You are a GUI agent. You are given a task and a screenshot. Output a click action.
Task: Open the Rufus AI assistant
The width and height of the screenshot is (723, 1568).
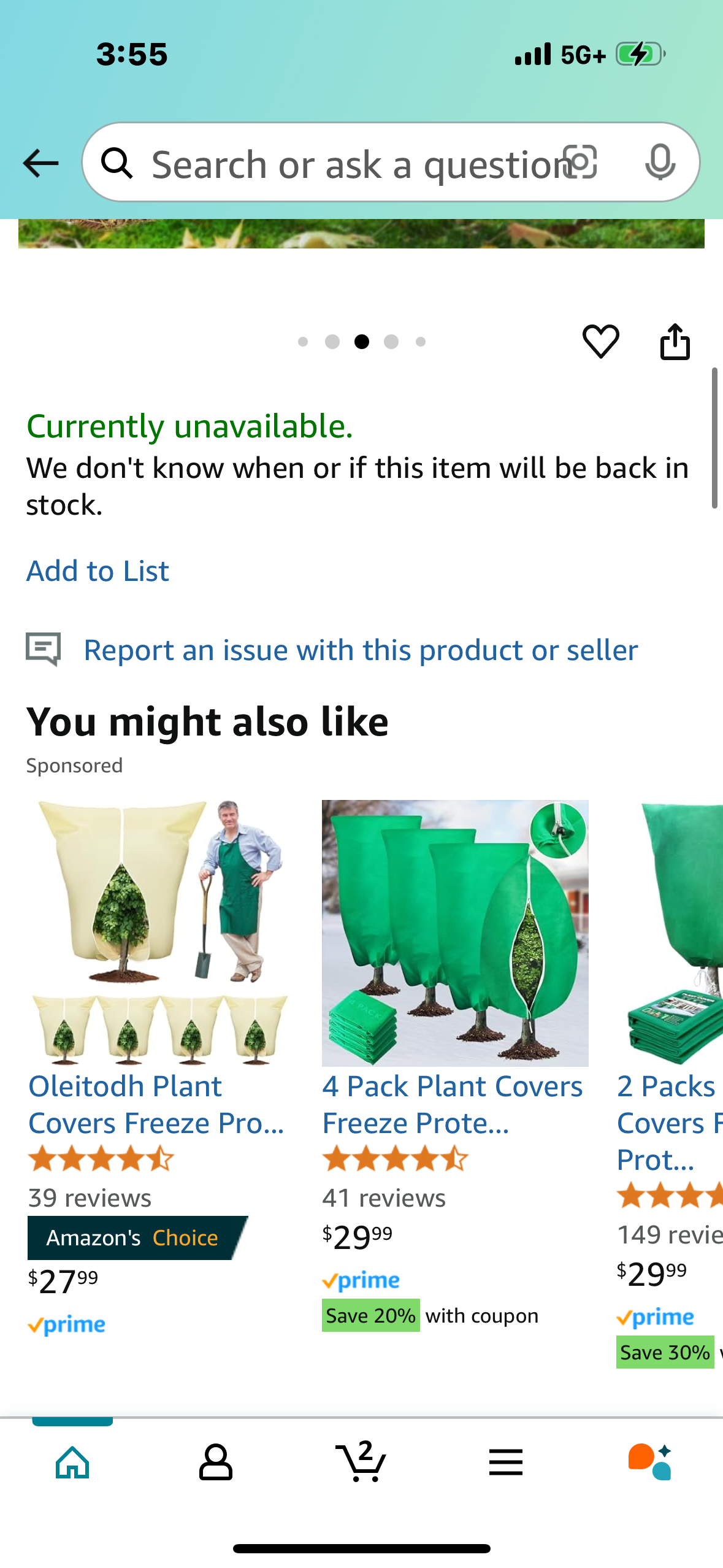pos(651,1462)
